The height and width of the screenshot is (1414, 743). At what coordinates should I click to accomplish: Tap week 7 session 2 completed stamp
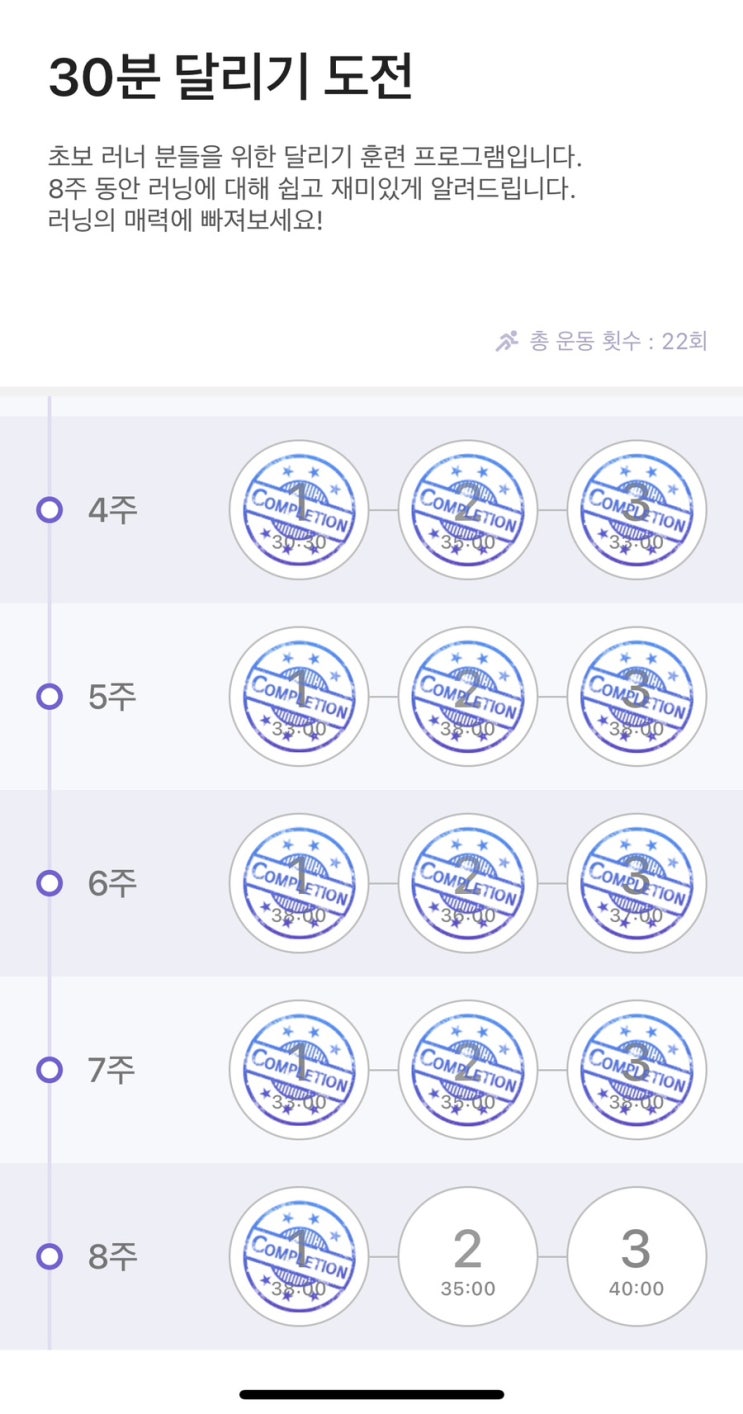pos(468,1070)
